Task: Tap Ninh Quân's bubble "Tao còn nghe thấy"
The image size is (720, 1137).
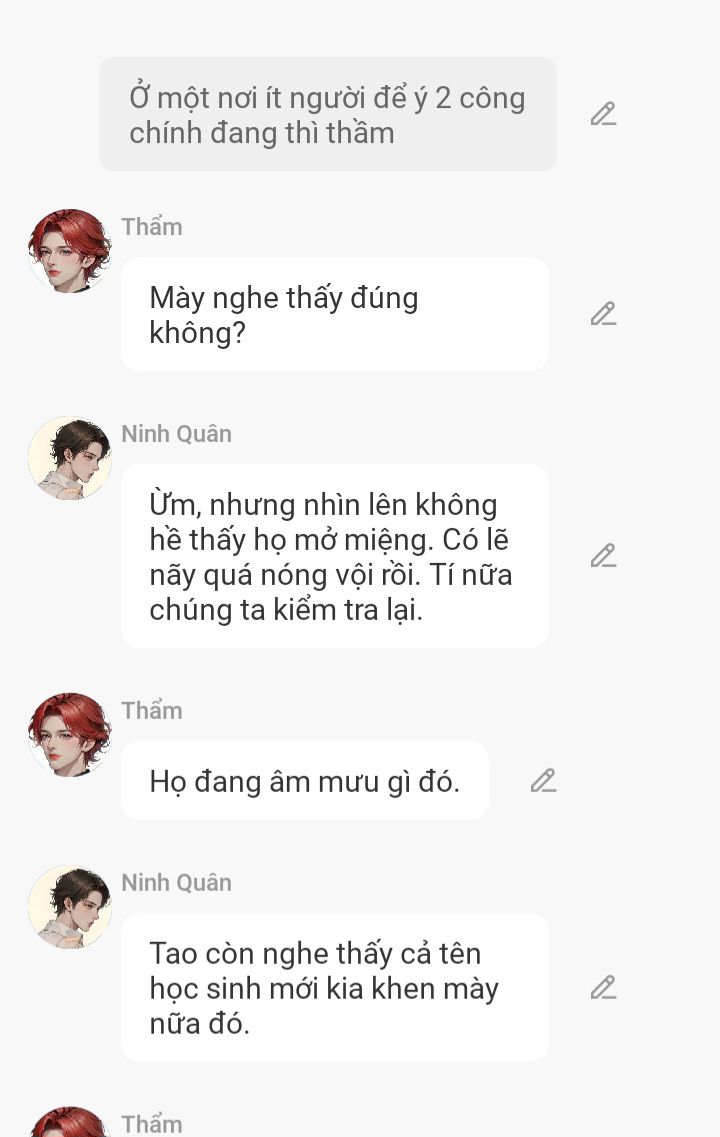Action: pyautogui.click(x=334, y=988)
